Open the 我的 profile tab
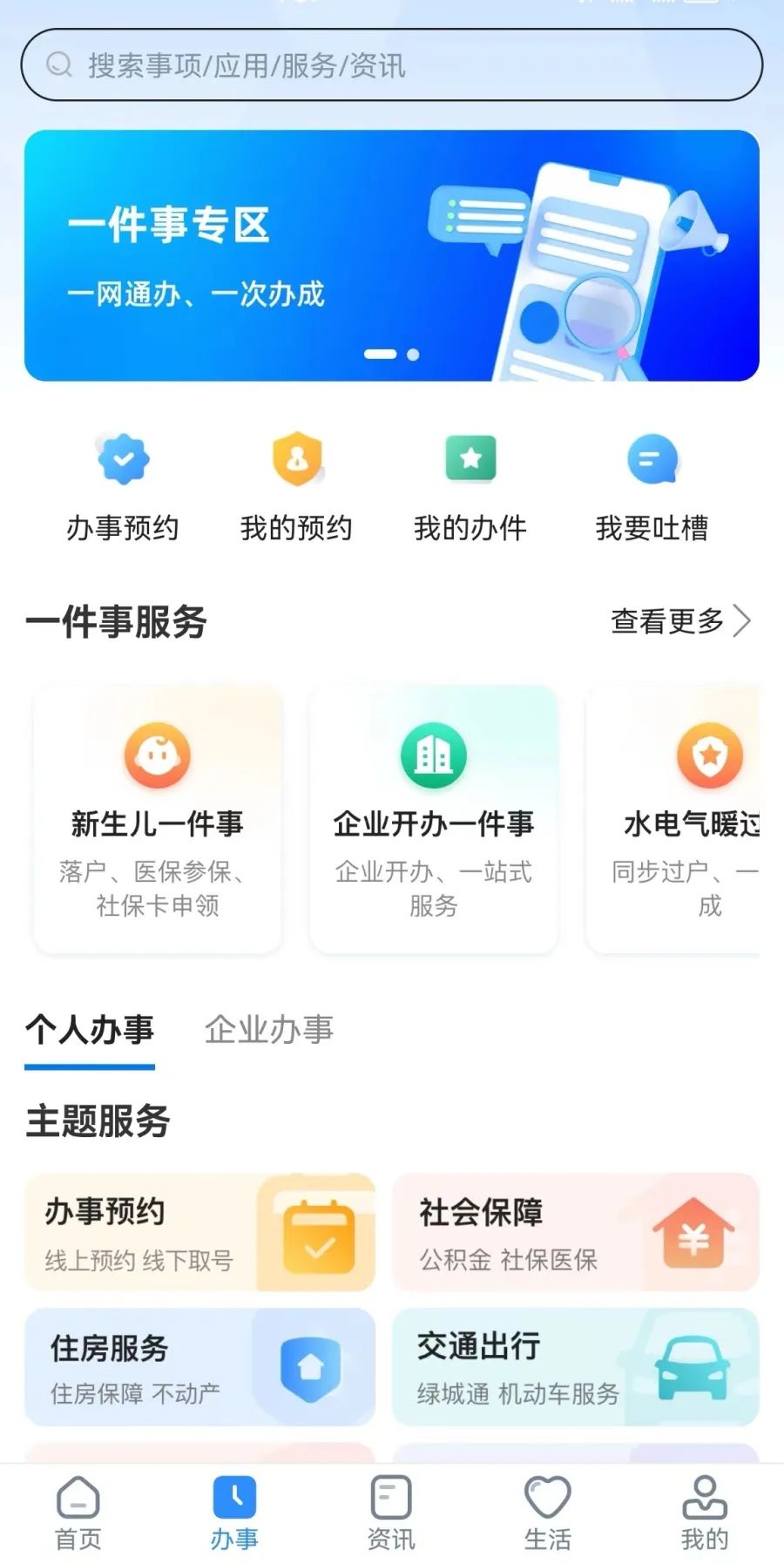784x1564 pixels. pyautogui.click(x=705, y=1513)
